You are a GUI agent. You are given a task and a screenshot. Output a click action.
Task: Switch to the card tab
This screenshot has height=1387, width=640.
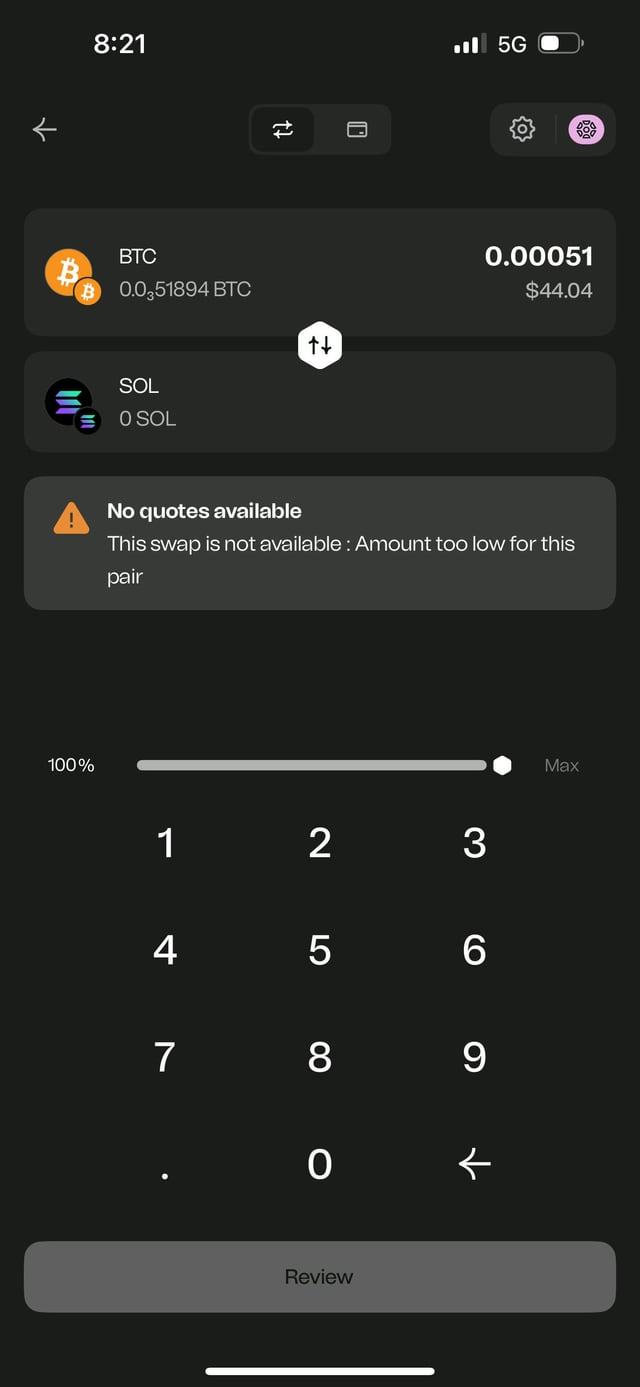357,129
